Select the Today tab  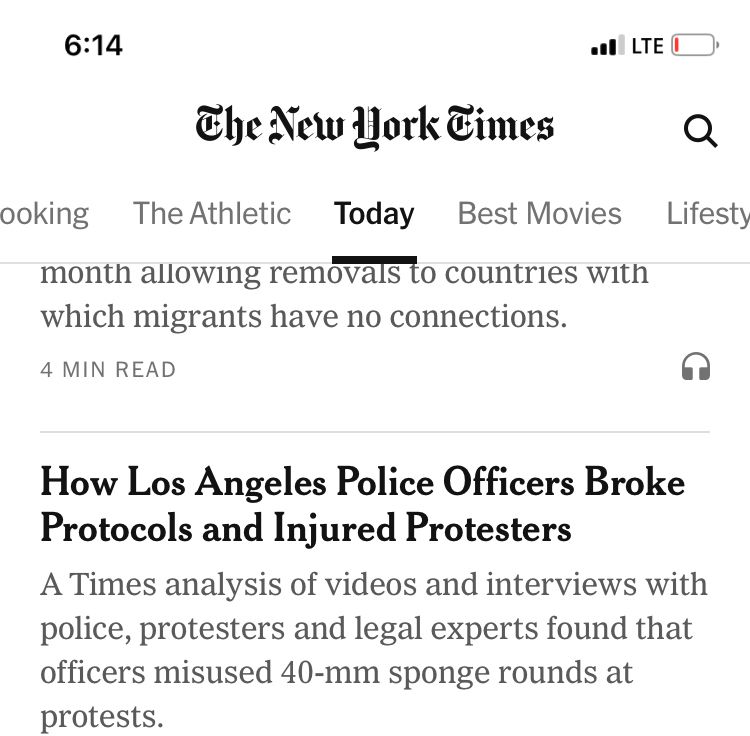click(374, 214)
